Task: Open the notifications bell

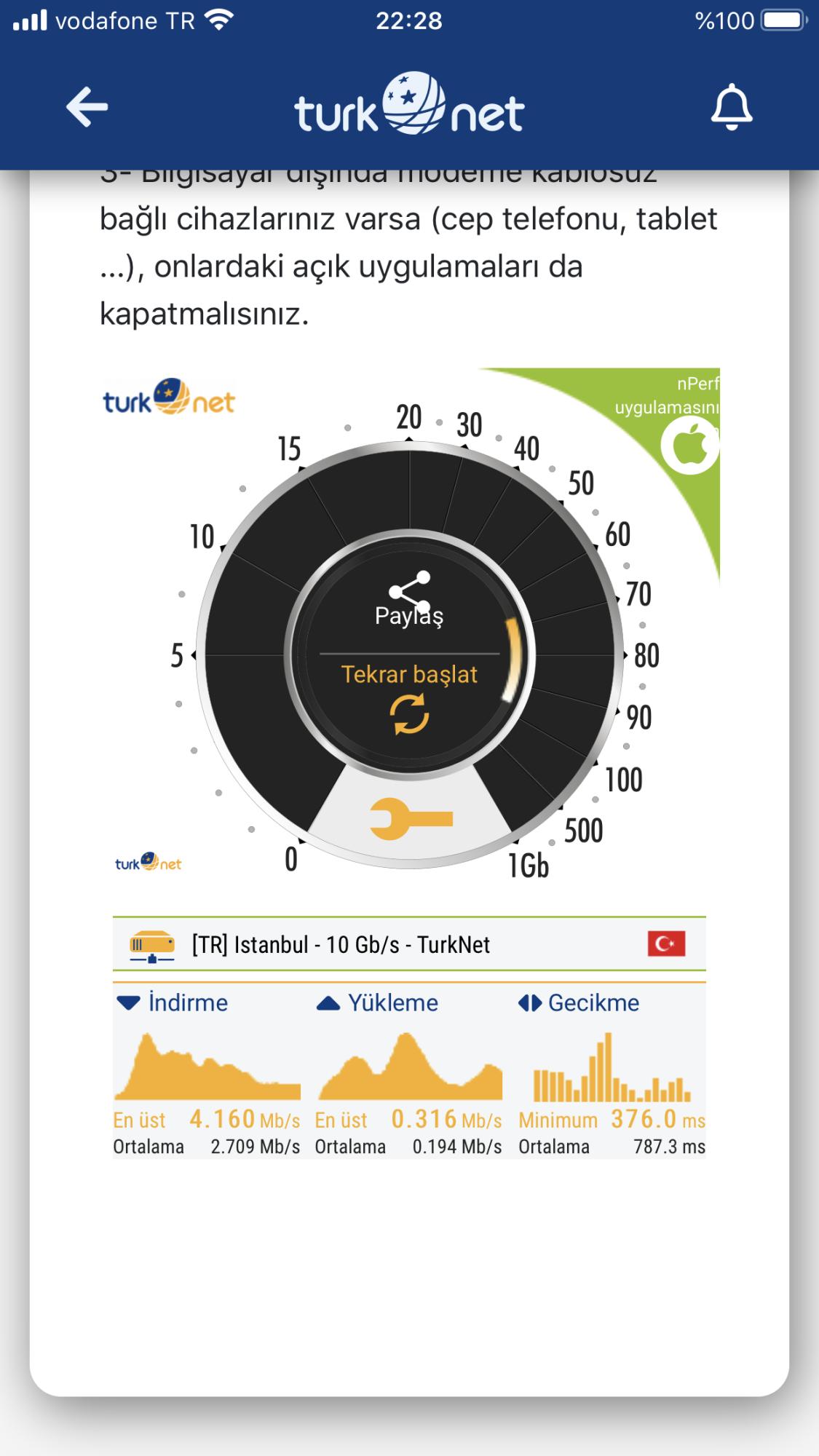Action: coord(731,107)
